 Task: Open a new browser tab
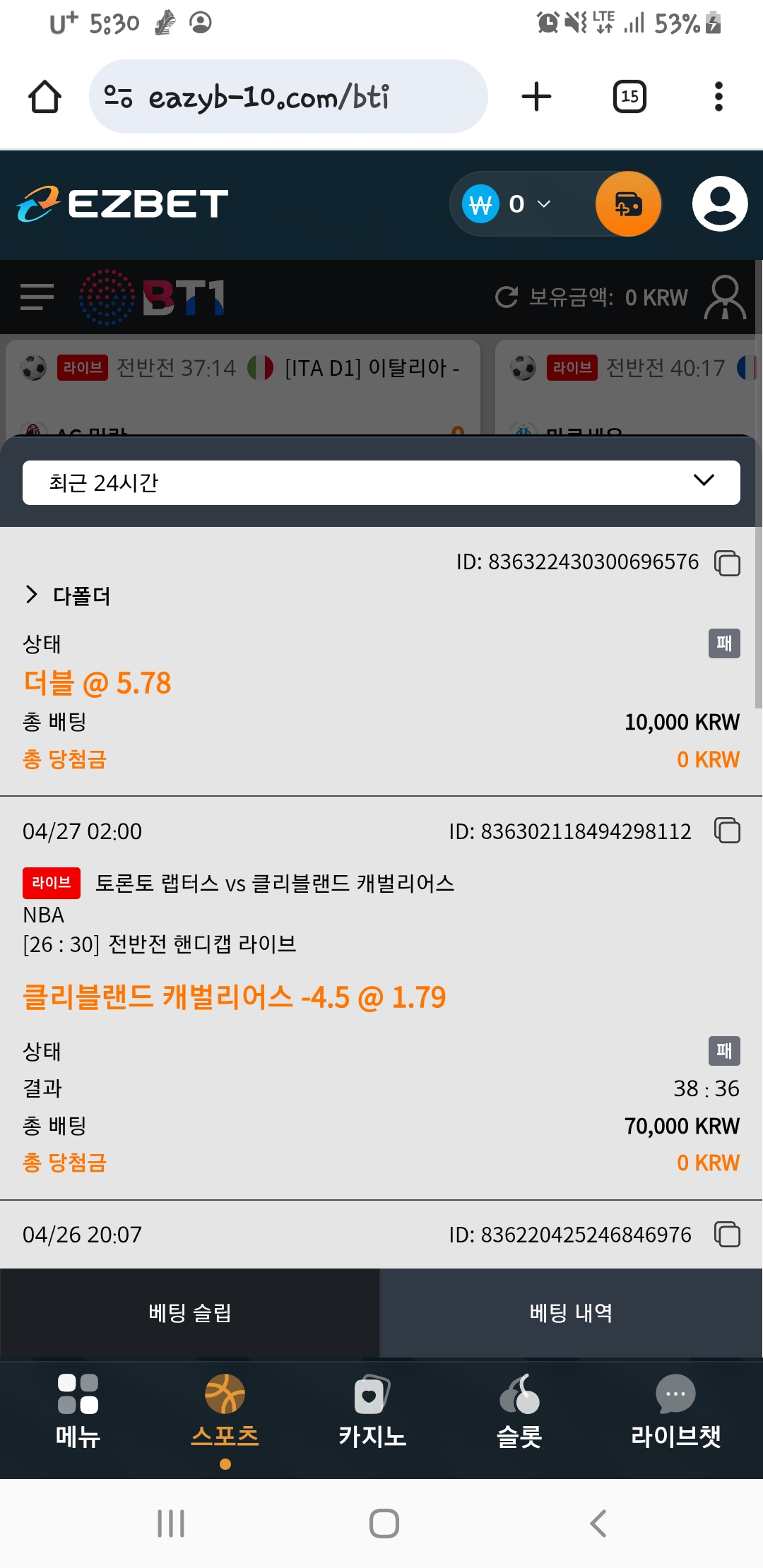click(x=536, y=97)
